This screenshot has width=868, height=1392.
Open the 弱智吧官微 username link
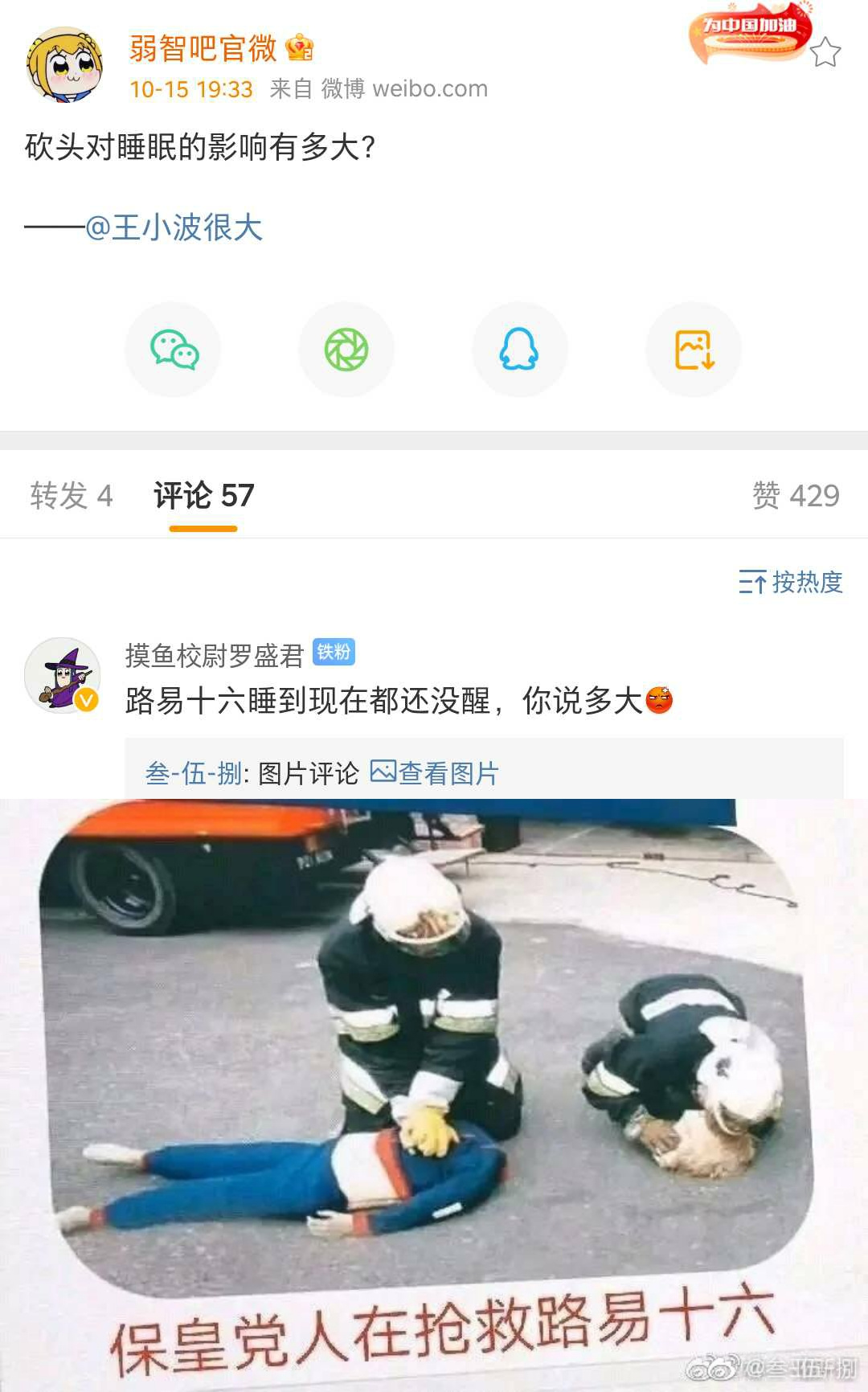click(203, 49)
